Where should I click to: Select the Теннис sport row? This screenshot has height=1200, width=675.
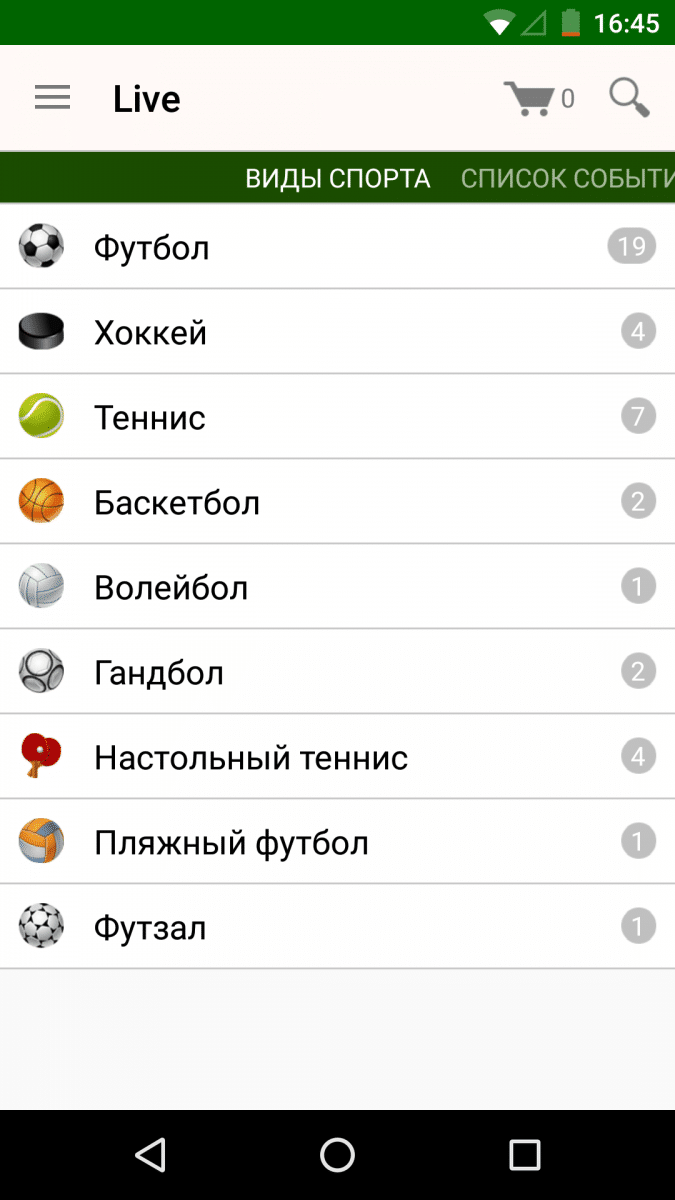click(337, 416)
